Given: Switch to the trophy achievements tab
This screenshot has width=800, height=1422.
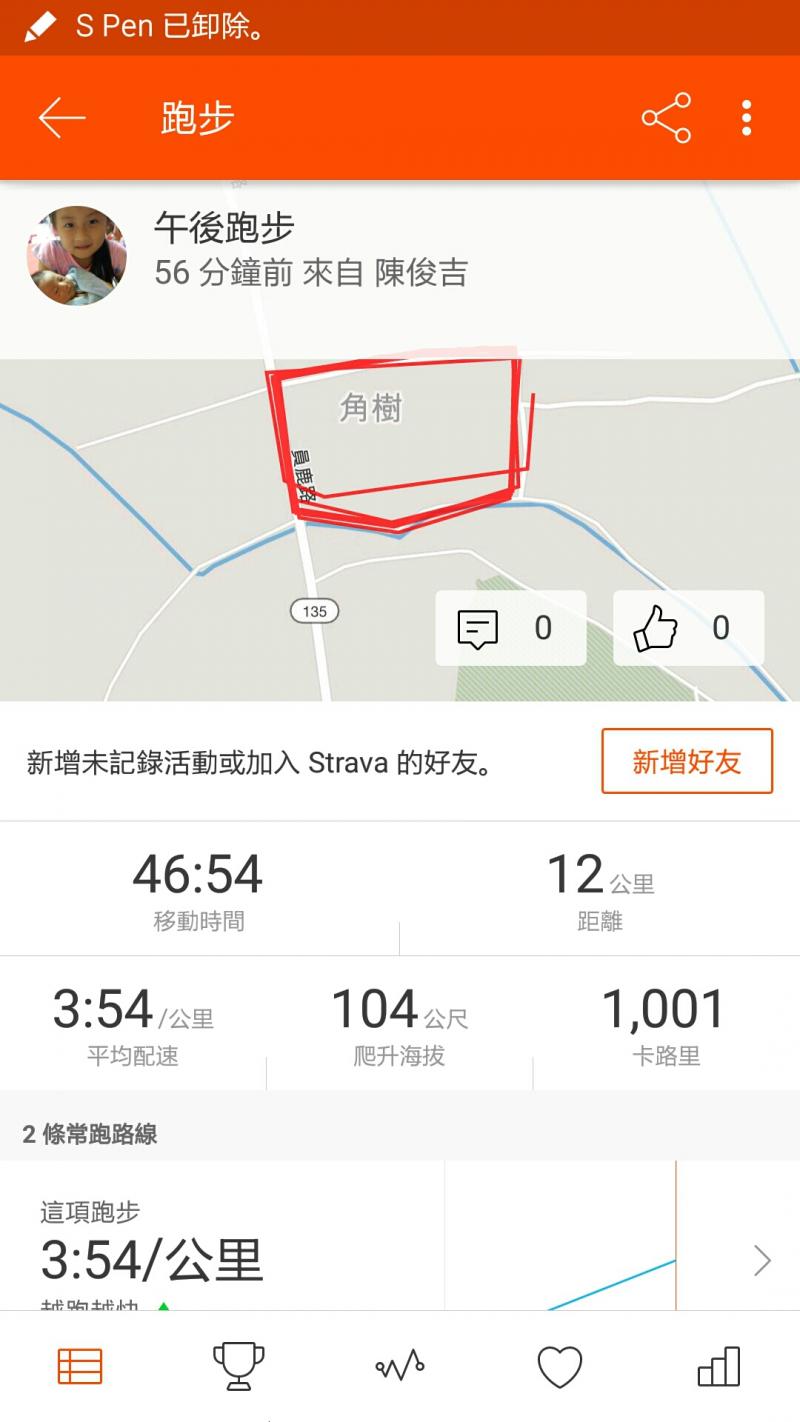Looking at the screenshot, I should coord(239,1366).
